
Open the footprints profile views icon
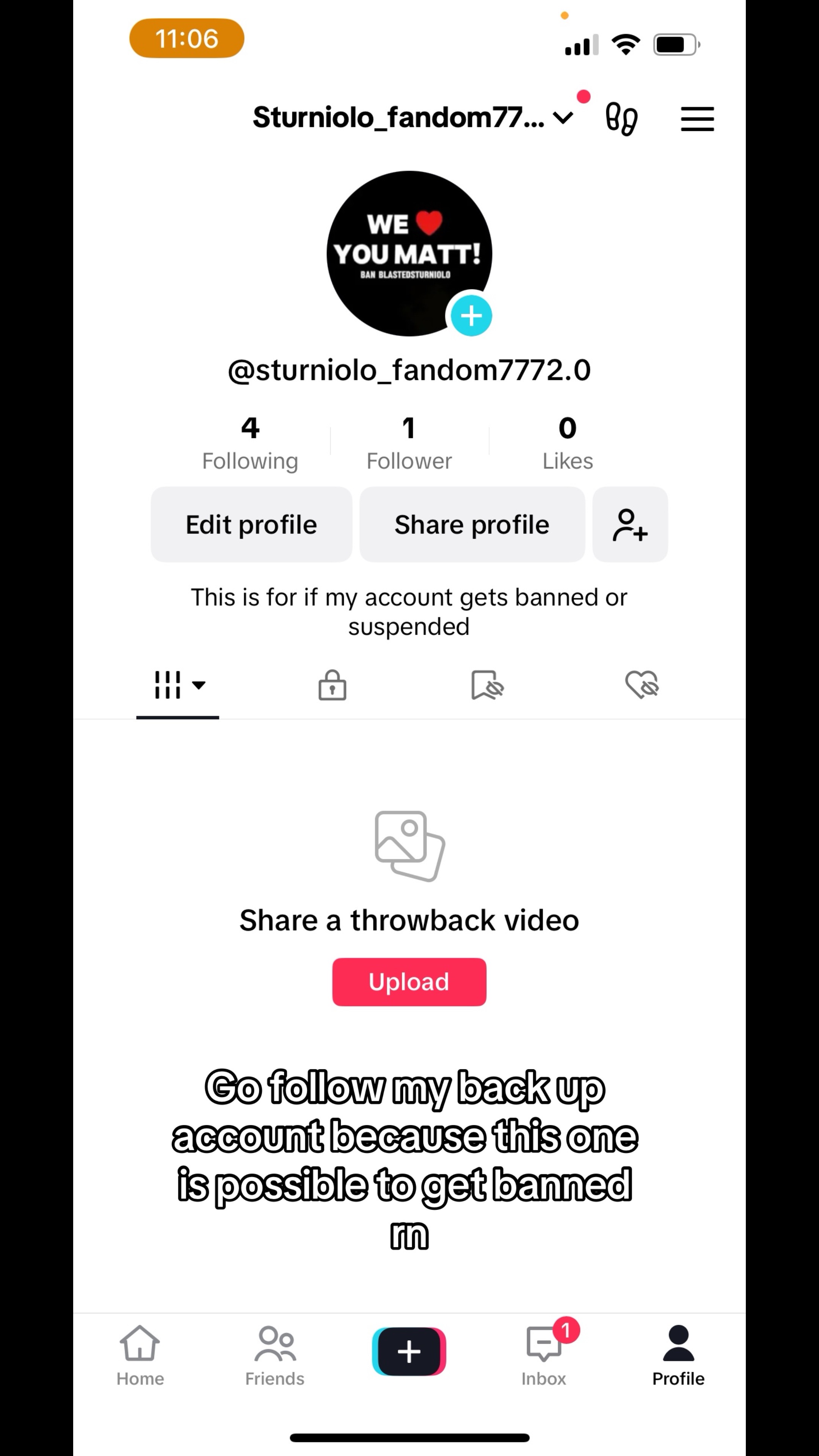[621, 119]
